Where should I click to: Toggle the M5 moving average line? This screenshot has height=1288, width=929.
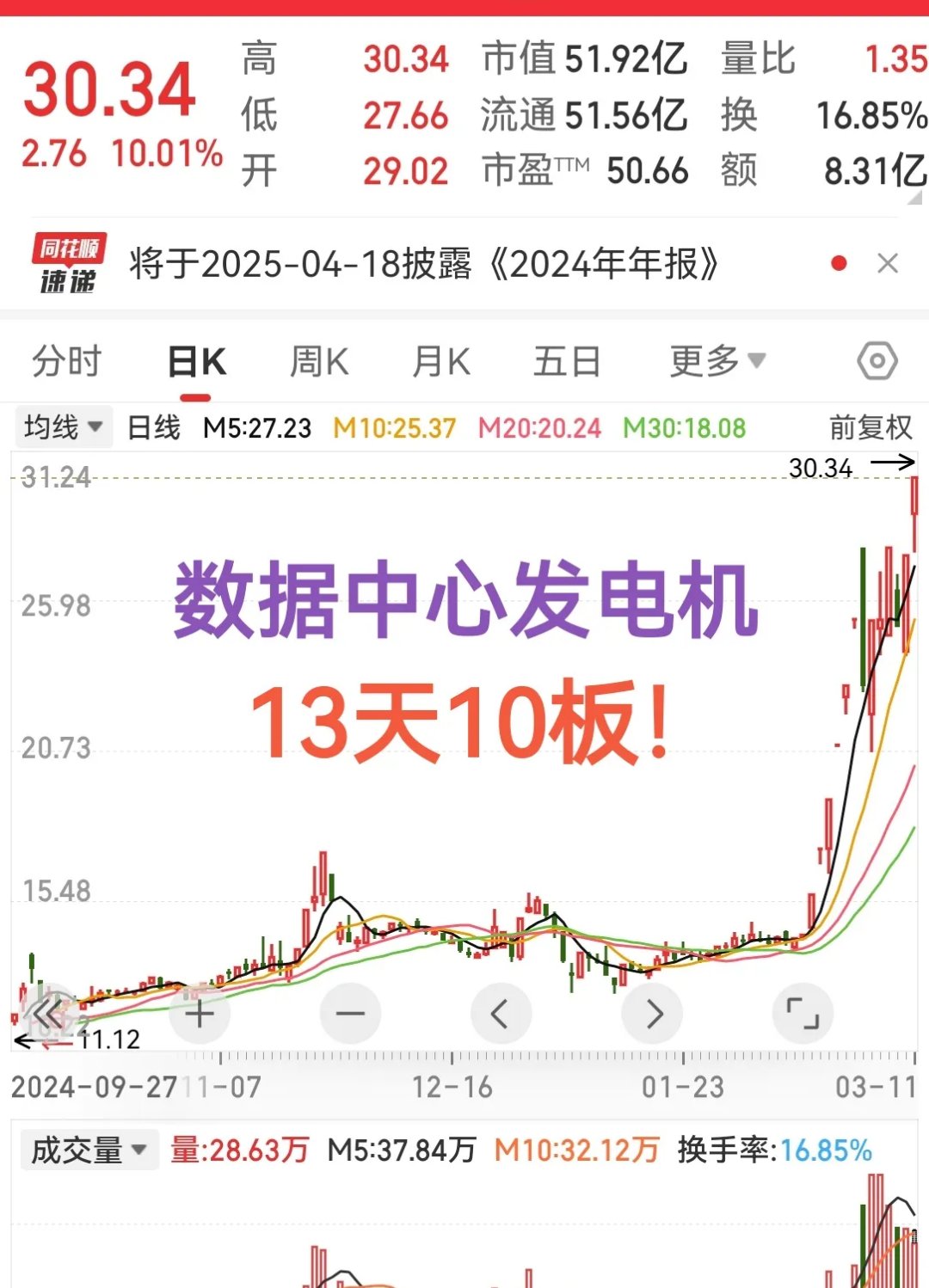tap(257, 426)
